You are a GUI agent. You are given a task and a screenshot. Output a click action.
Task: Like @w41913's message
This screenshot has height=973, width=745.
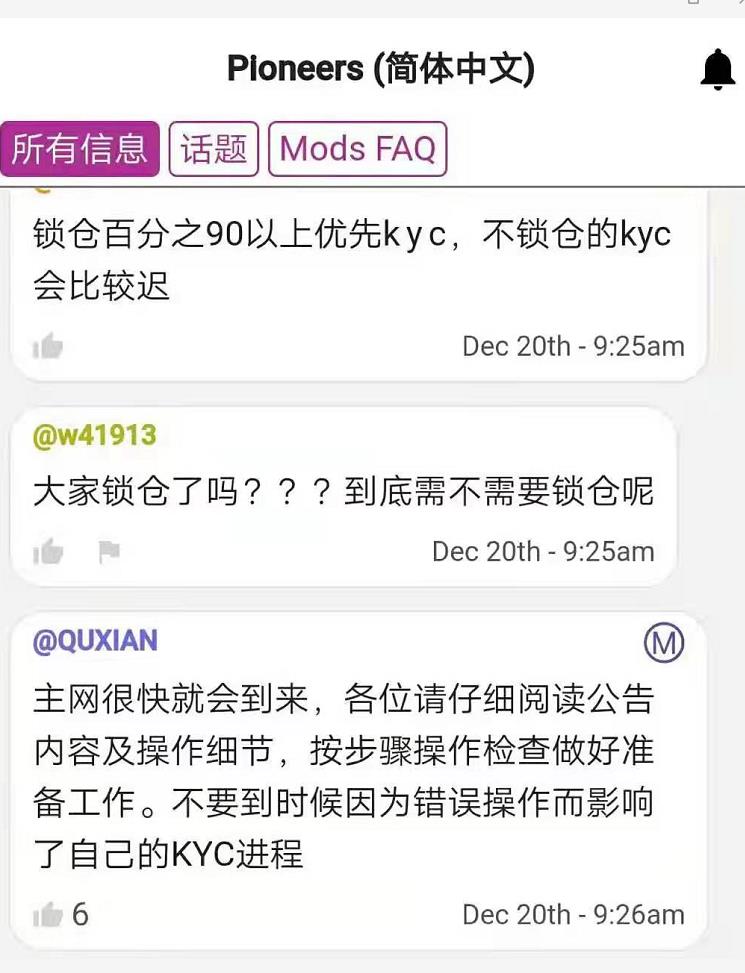(x=47, y=551)
